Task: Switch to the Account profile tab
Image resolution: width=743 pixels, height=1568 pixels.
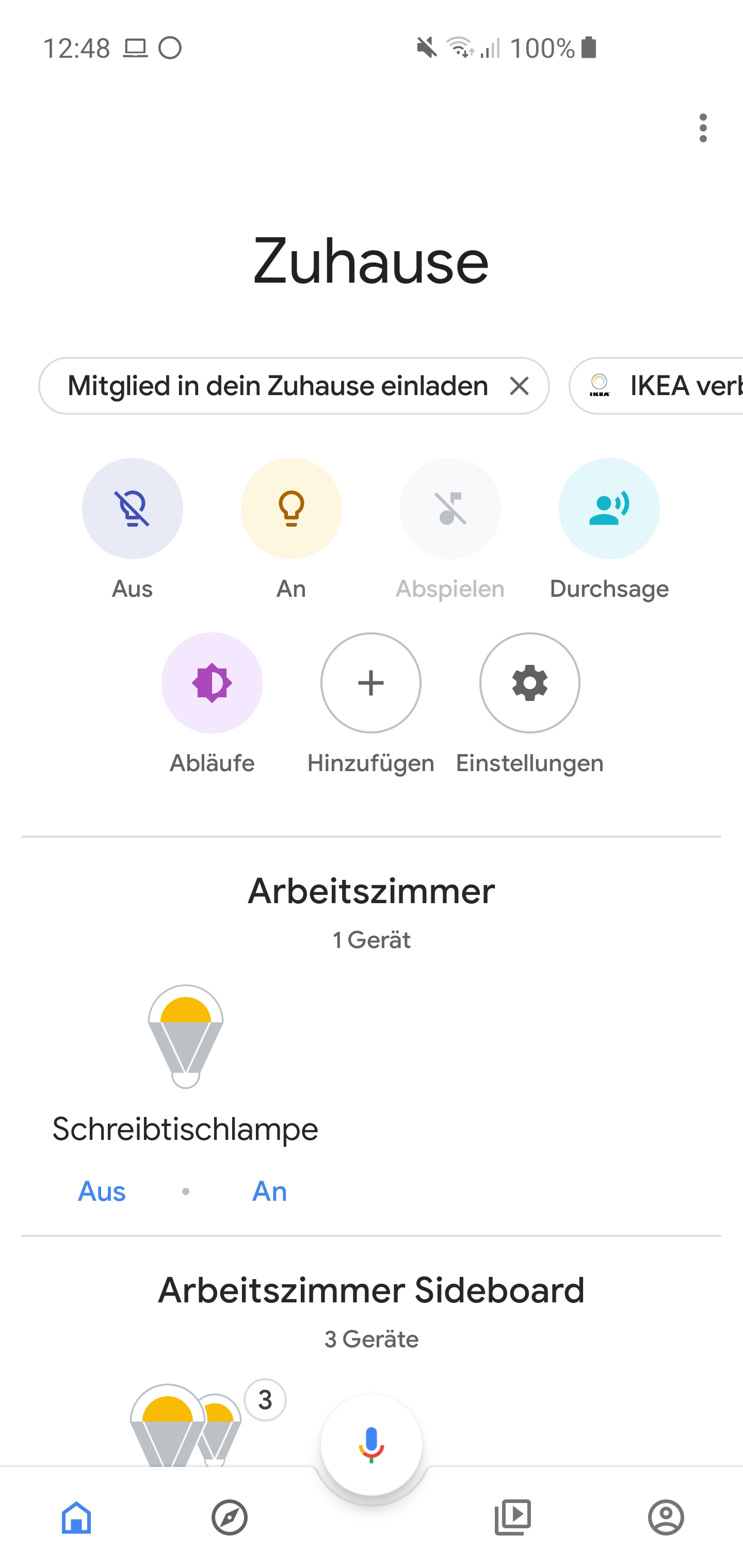Action: pyautogui.click(x=666, y=1517)
